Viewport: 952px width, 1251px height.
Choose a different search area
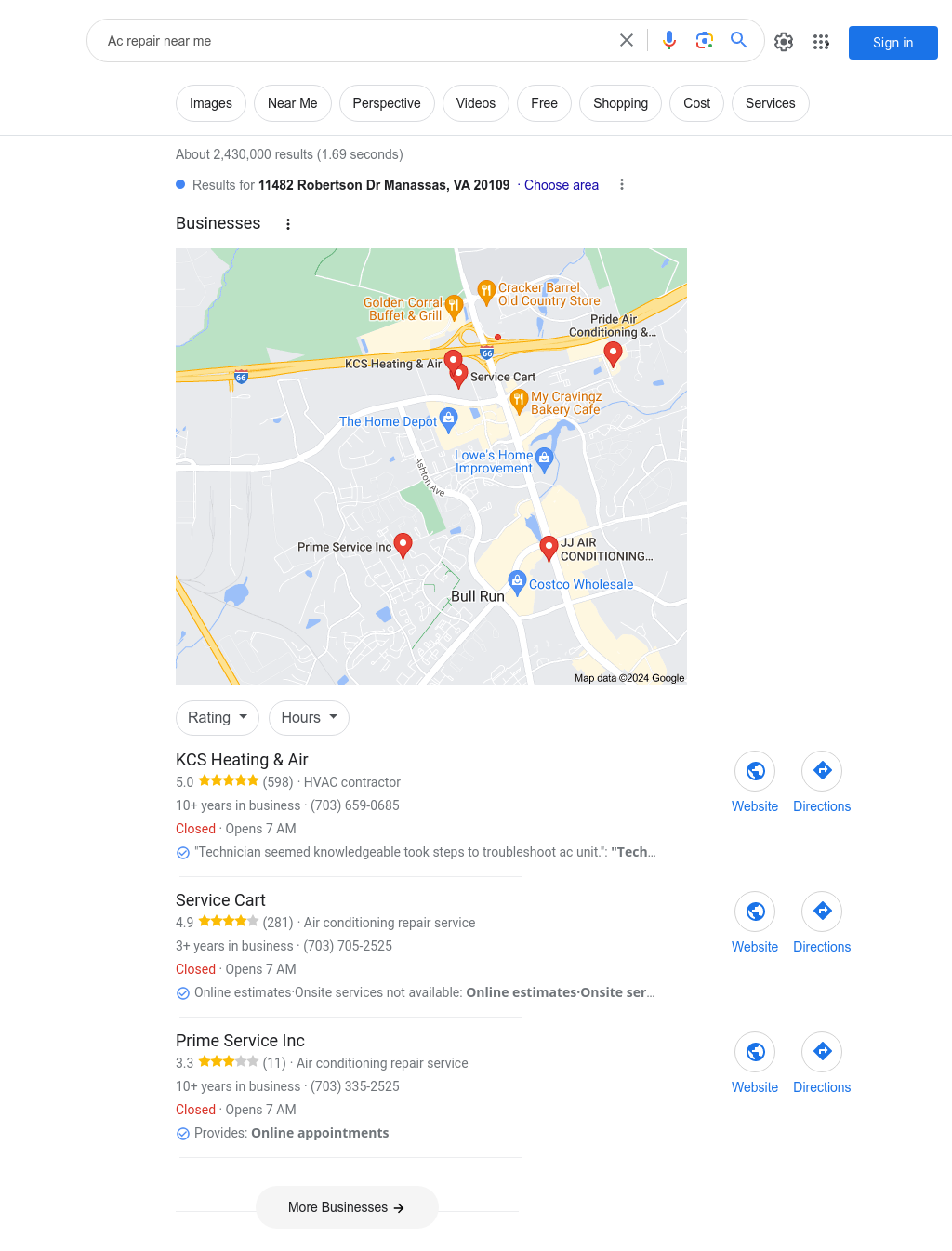[x=561, y=185]
